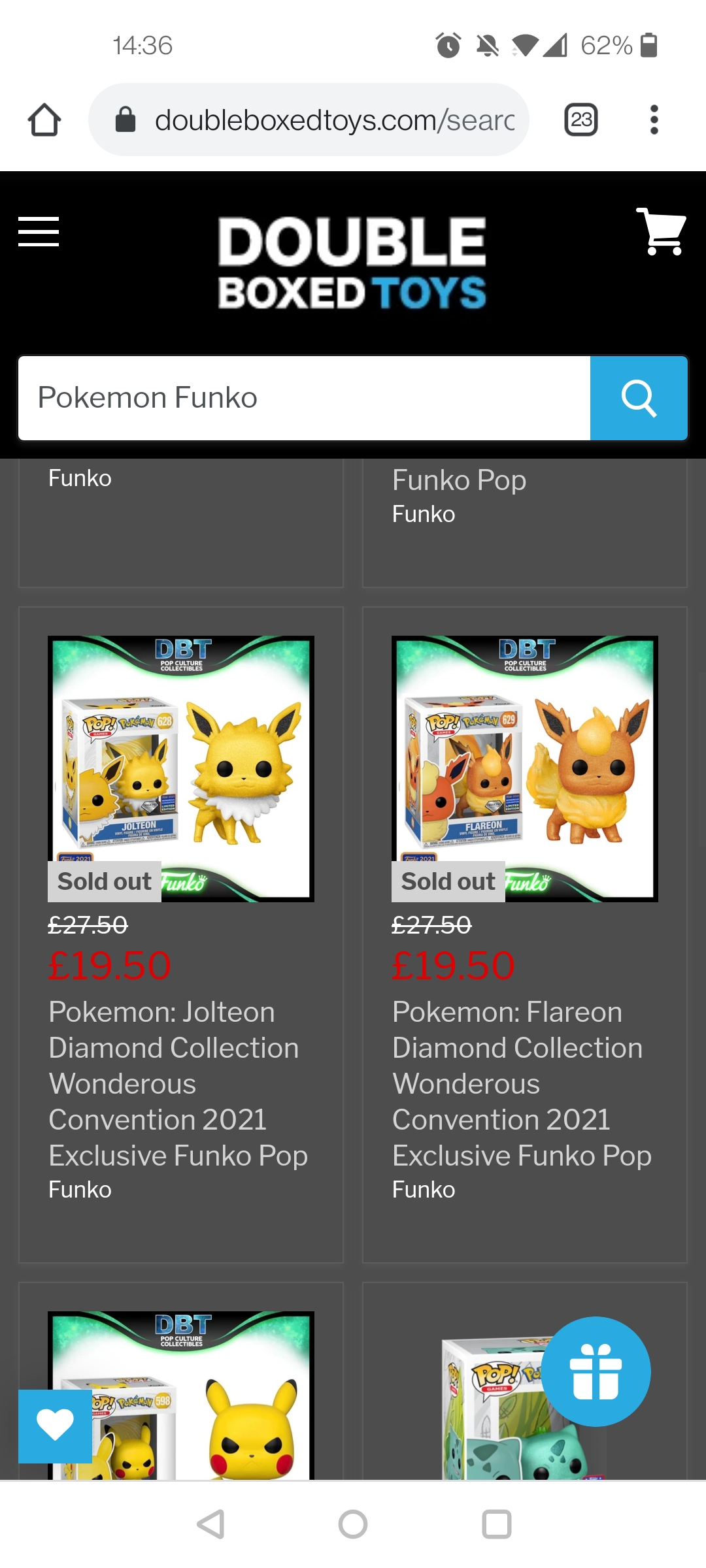Screen dimensions: 706x1568
Task: Open the navigation hamburger menu
Action: pyautogui.click(x=37, y=233)
